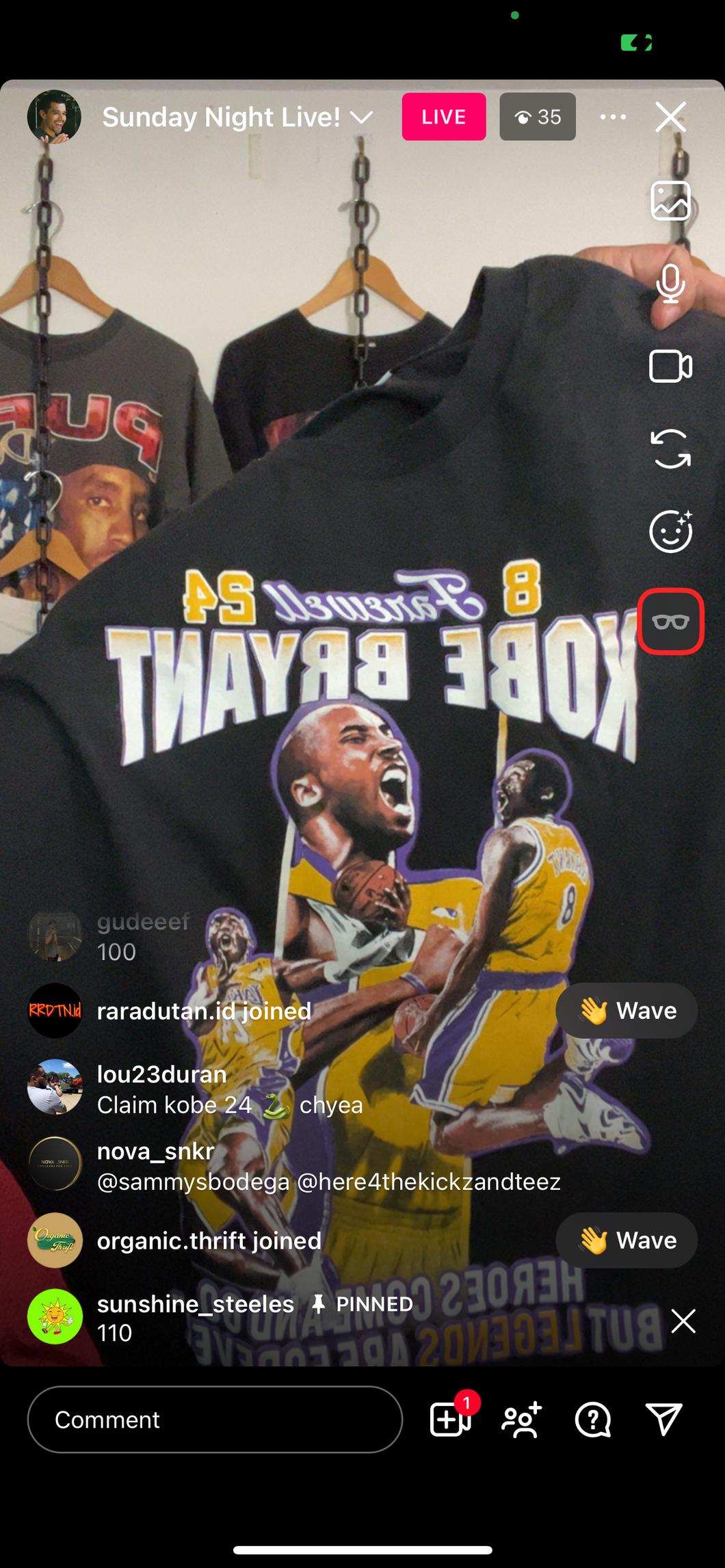Type in the Comment field
The image size is (725, 1568).
(215, 1420)
